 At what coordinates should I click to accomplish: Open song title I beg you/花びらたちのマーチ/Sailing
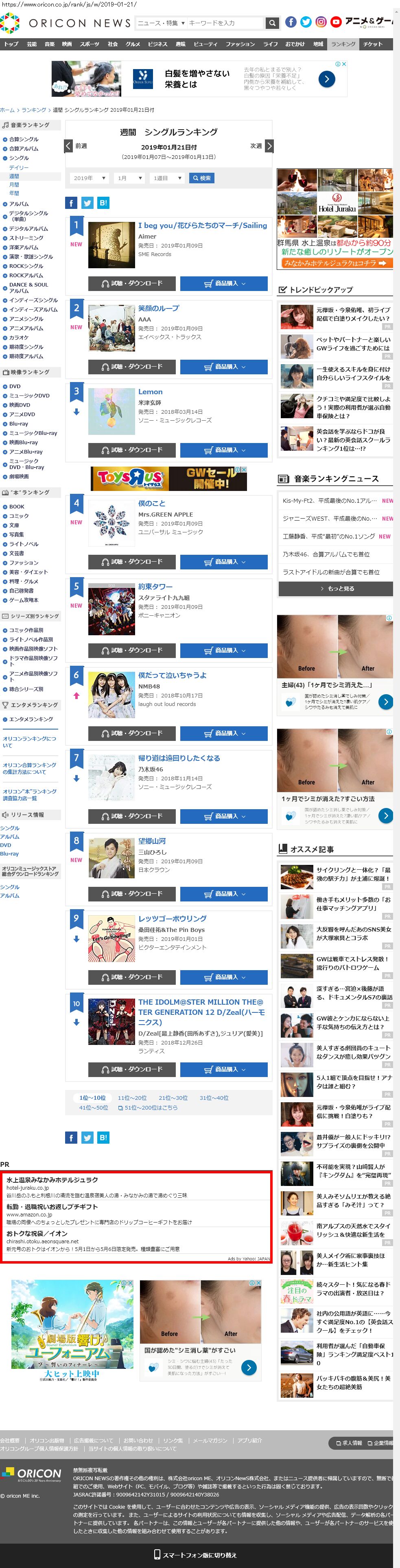(x=202, y=225)
